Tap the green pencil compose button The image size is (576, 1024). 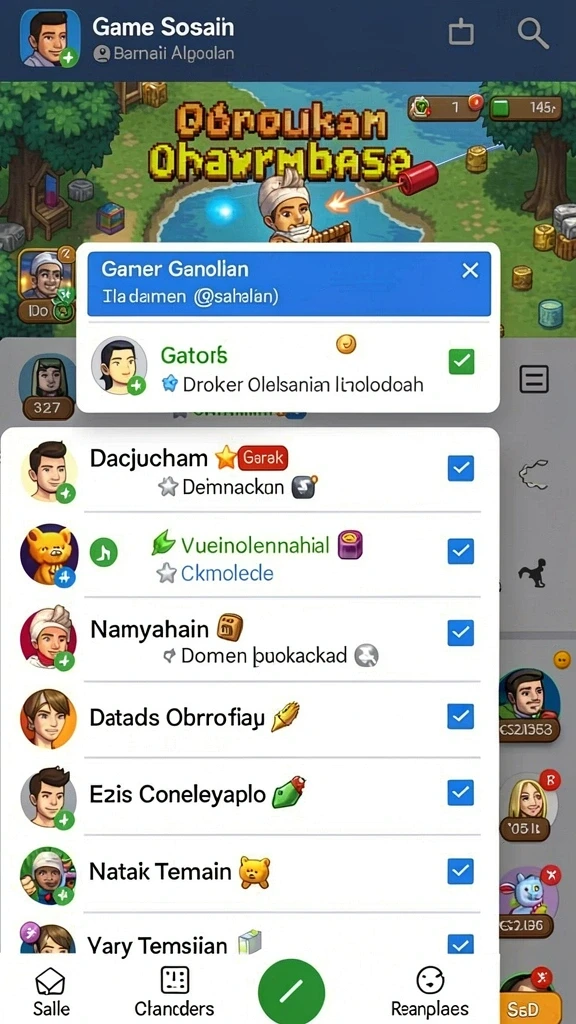(x=291, y=991)
